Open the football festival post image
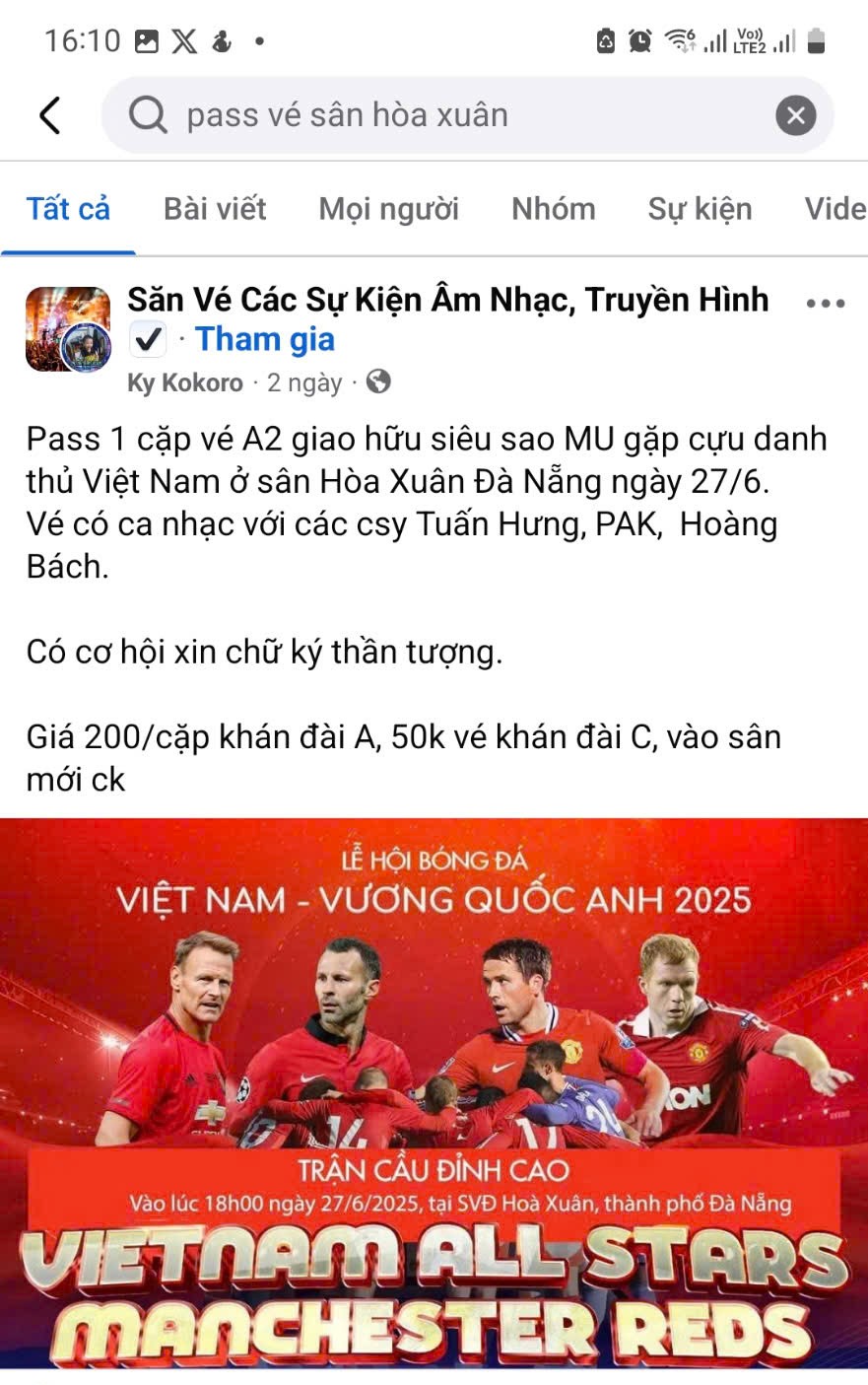The height and width of the screenshot is (1385, 868). (434, 1094)
